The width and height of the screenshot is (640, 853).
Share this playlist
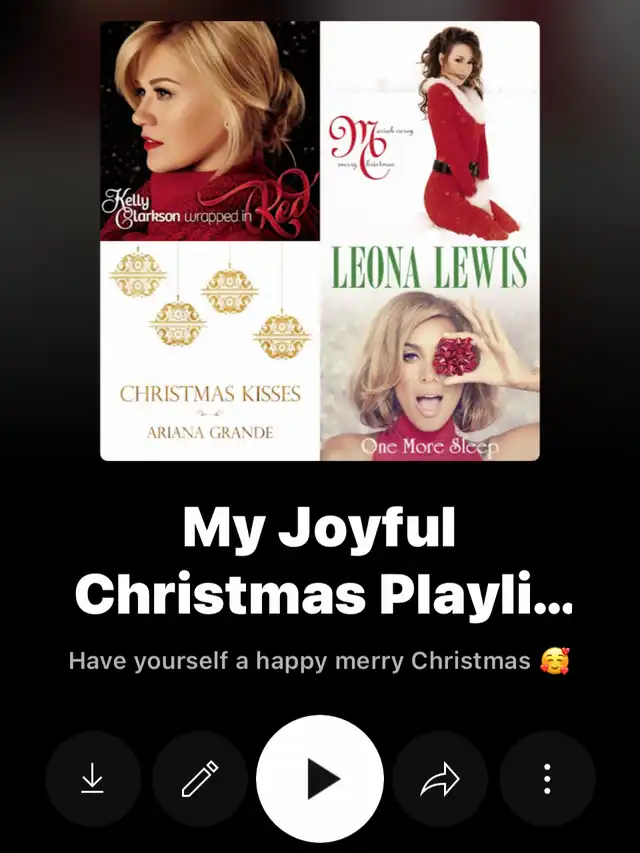[x=440, y=778]
